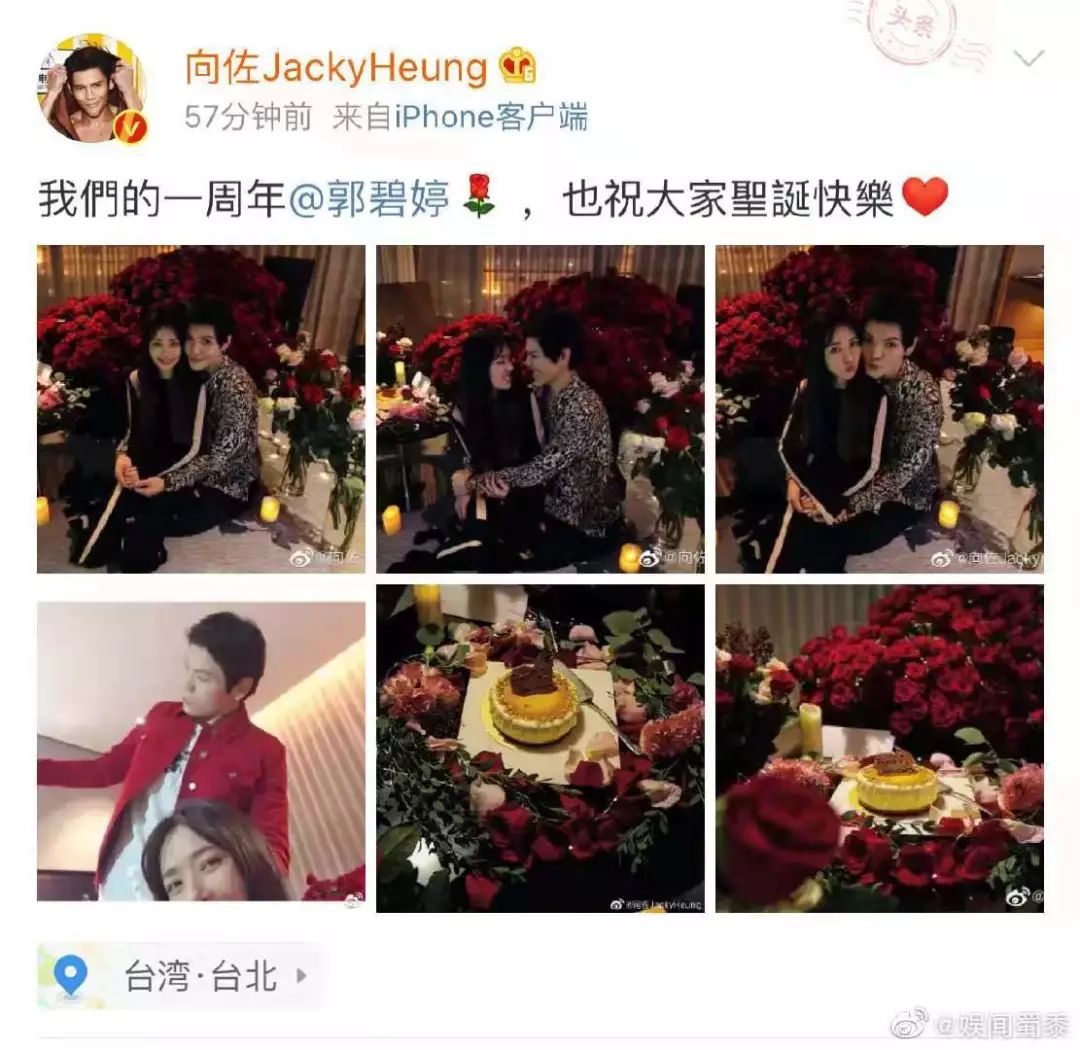Open the top-down cake photo

coord(540,749)
